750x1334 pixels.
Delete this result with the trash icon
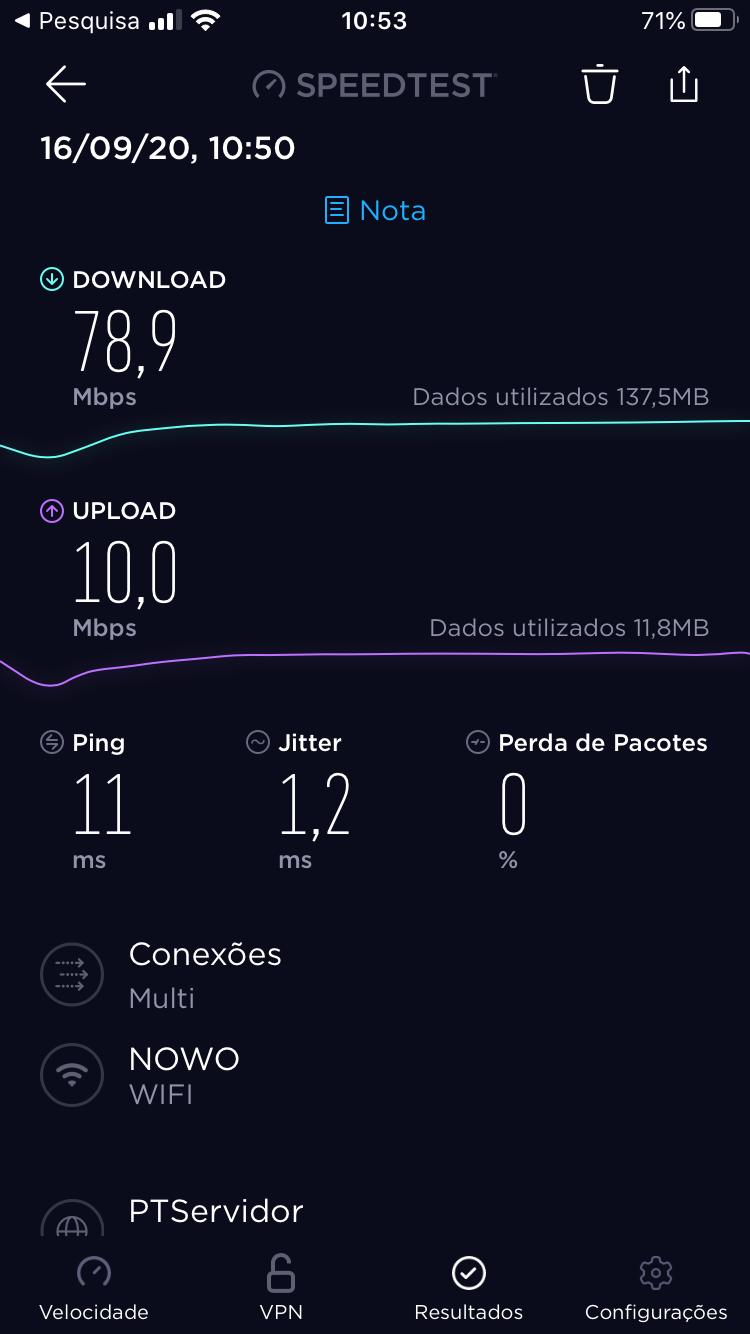click(x=600, y=85)
